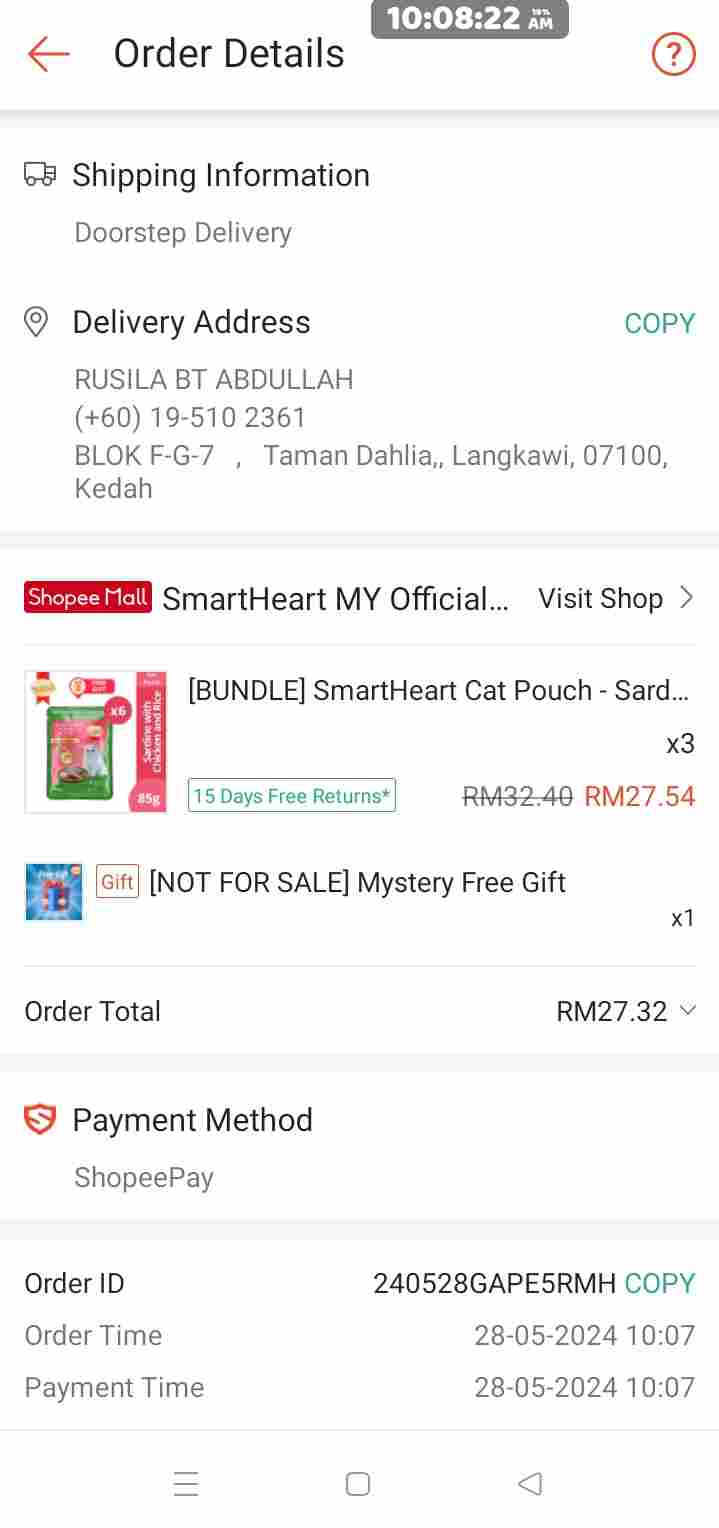
Task: Copy the Order ID 240528GAPE5RMH
Action: click(x=659, y=1283)
